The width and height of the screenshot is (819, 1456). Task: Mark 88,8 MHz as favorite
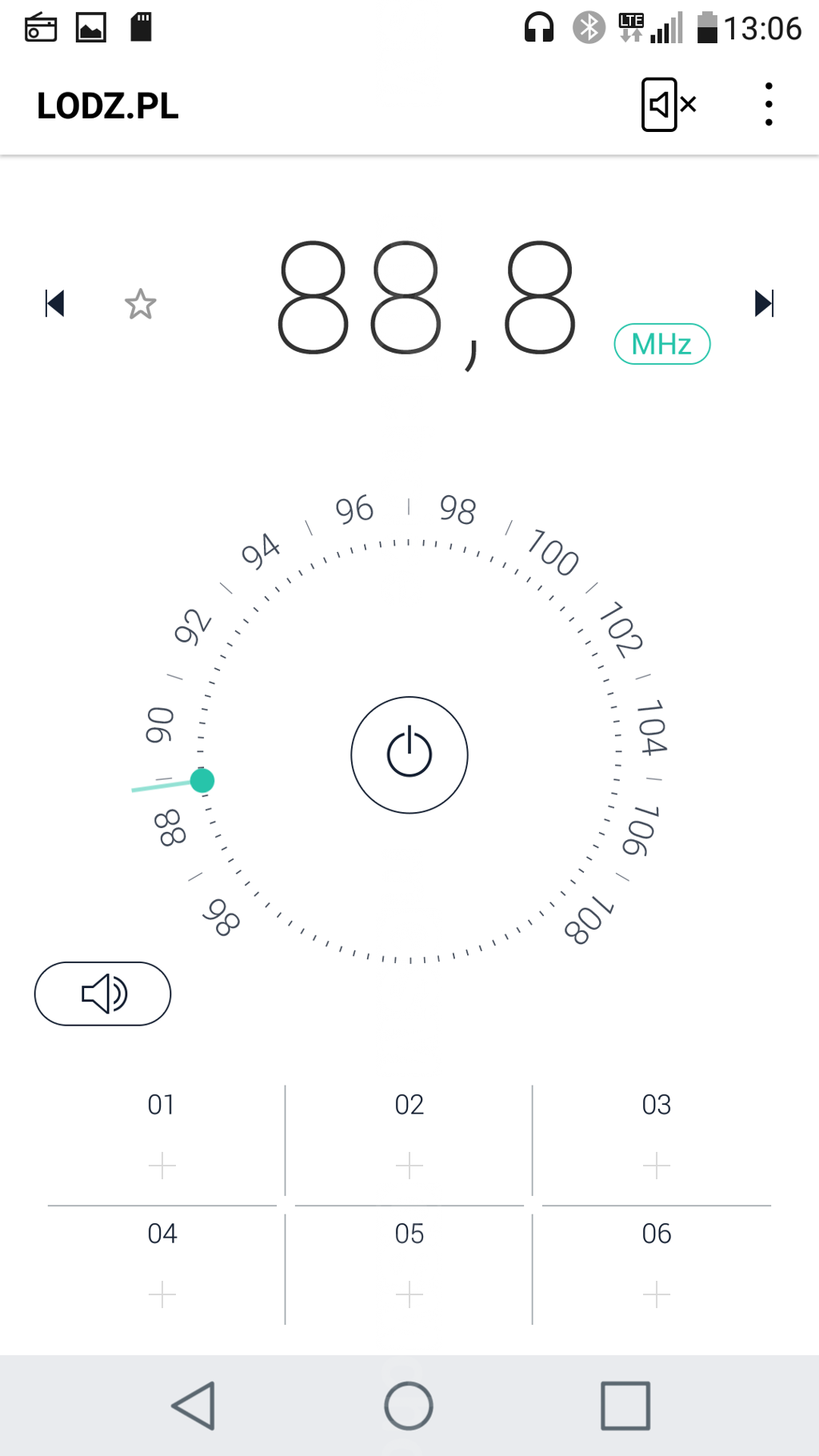[x=141, y=304]
